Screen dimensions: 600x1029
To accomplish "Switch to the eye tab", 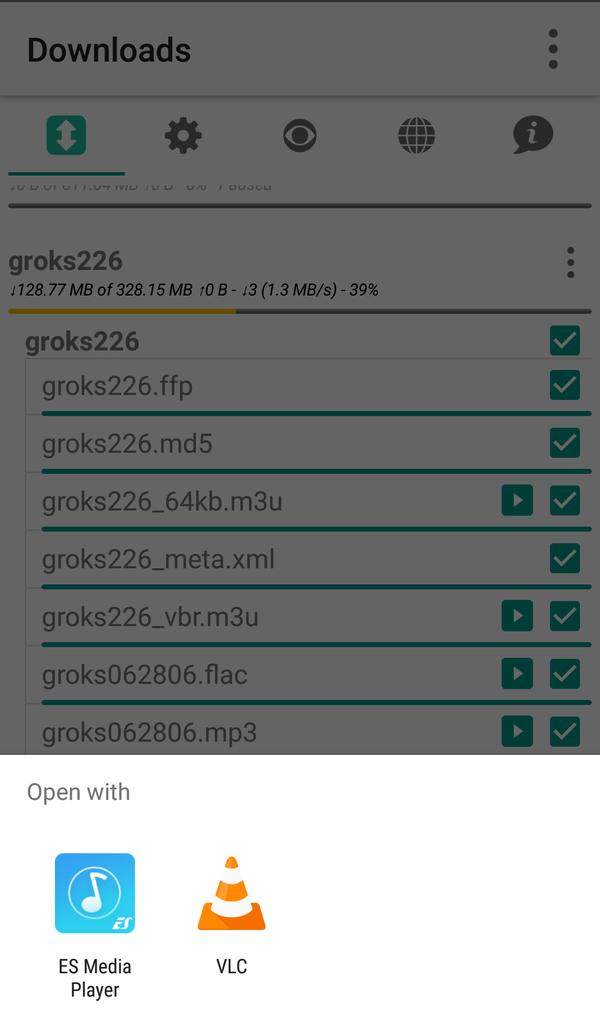I will [299, 136].
